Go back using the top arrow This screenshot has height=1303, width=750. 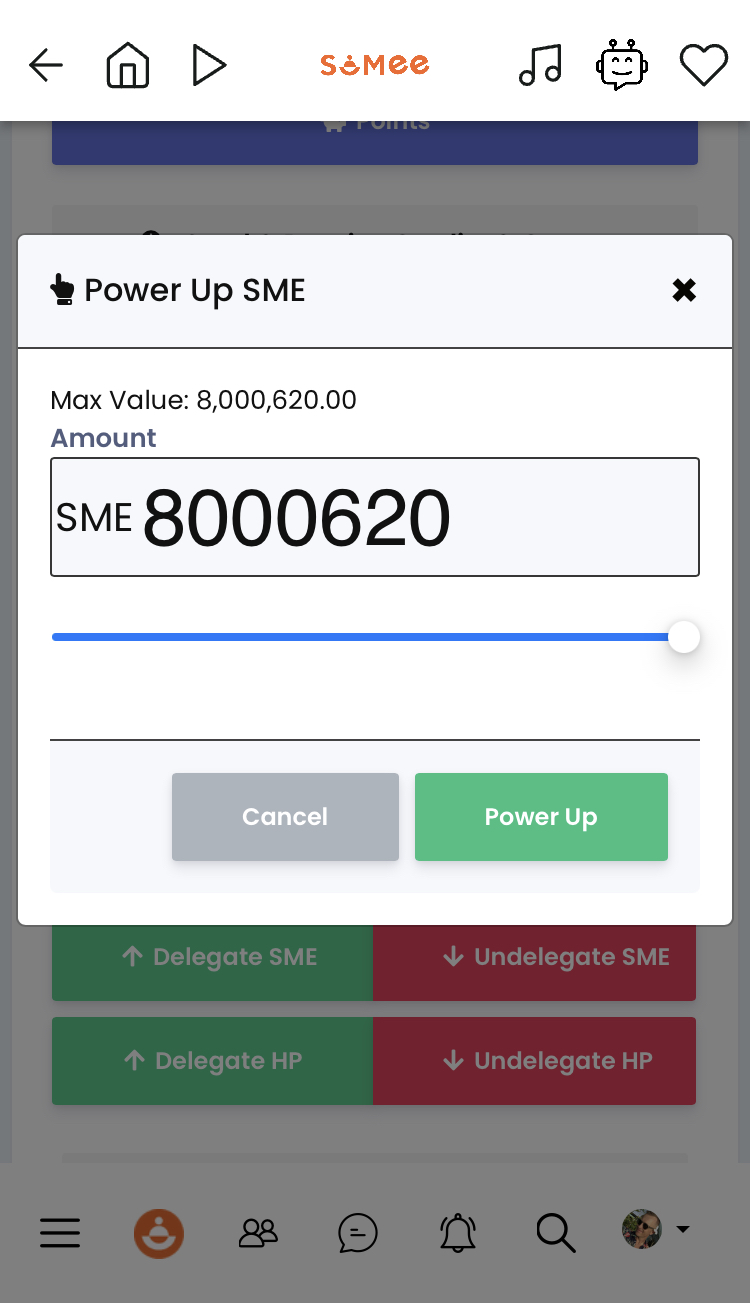[x=46, y=66]
